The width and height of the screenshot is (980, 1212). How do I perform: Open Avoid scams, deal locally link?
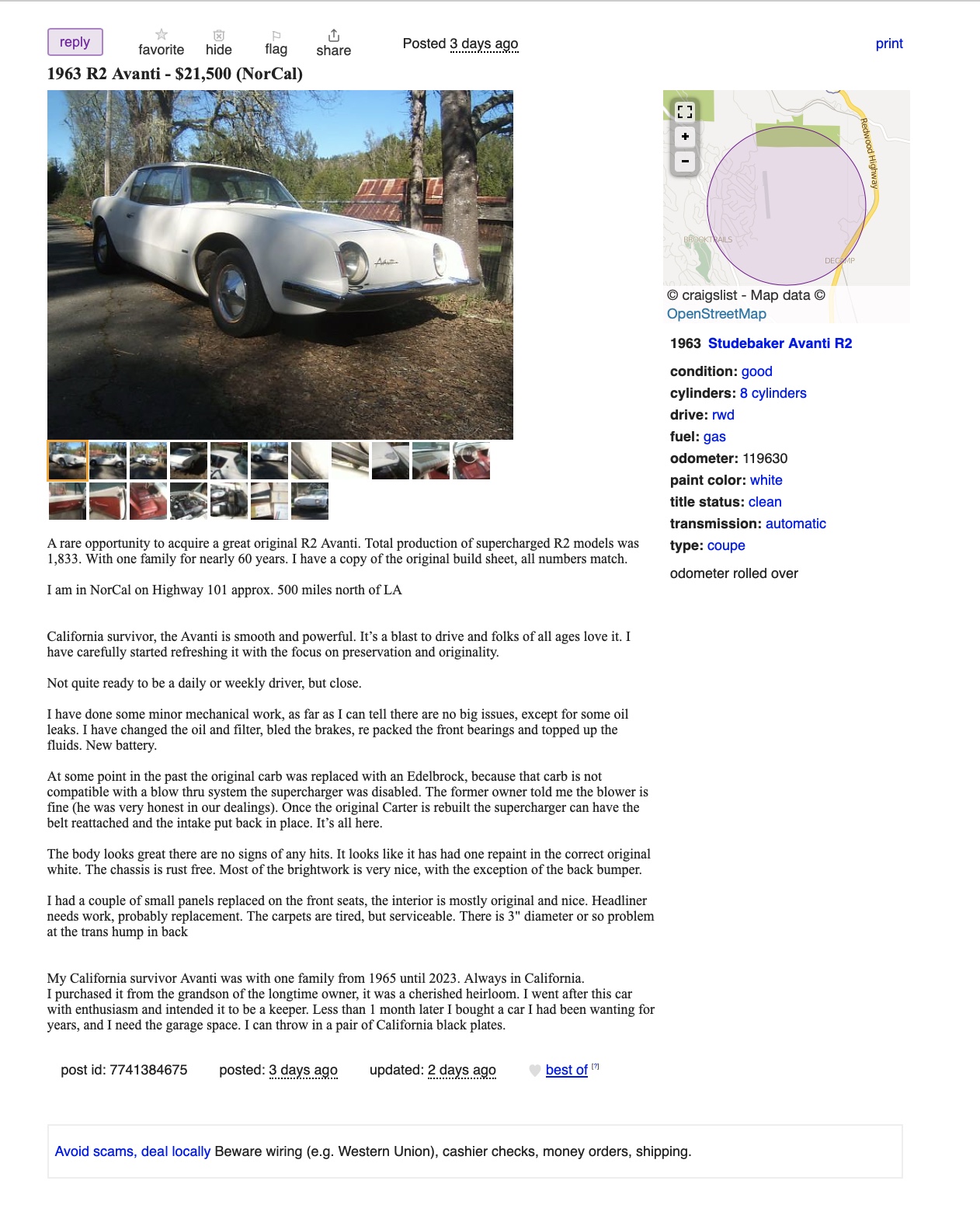click(x=133, y=1151)
